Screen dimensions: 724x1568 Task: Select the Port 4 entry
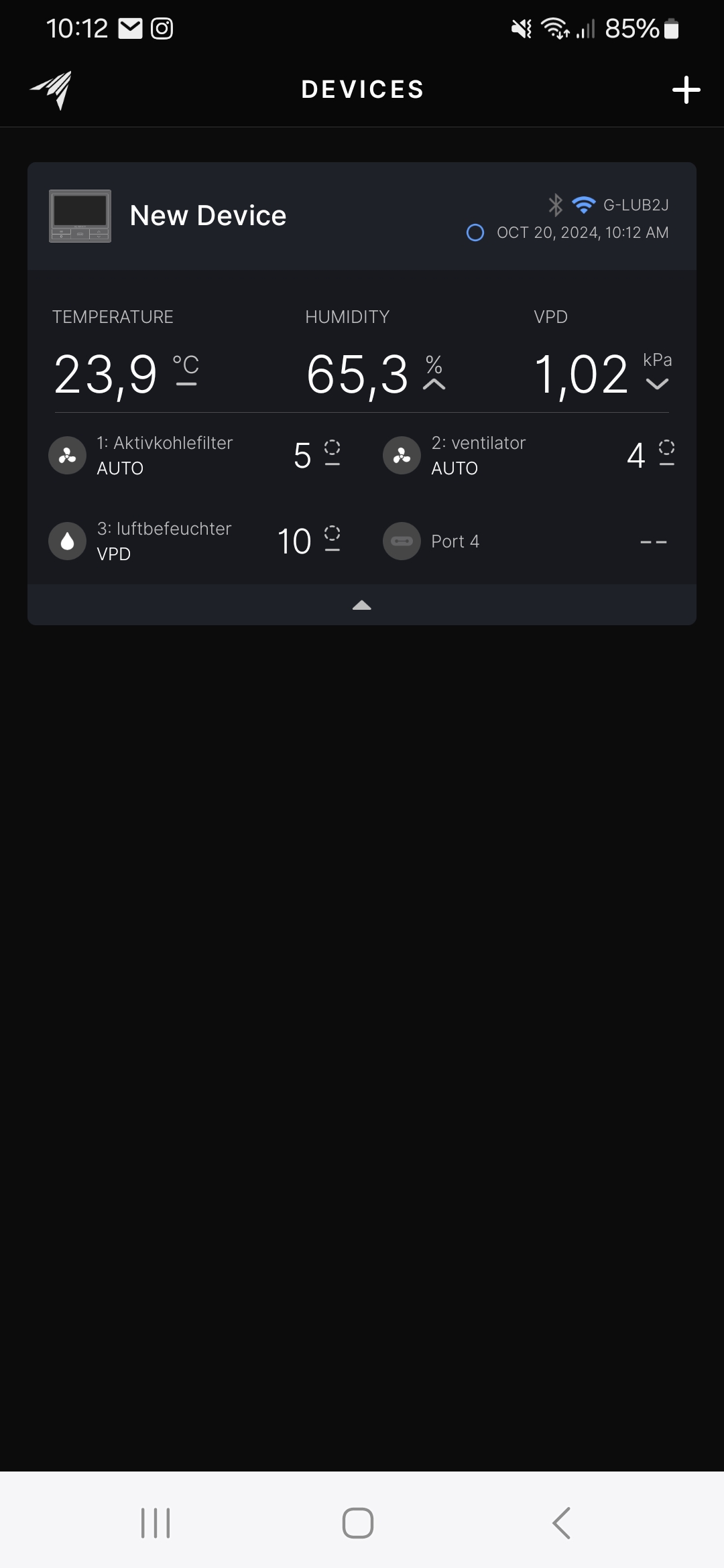tap(529, 541)
